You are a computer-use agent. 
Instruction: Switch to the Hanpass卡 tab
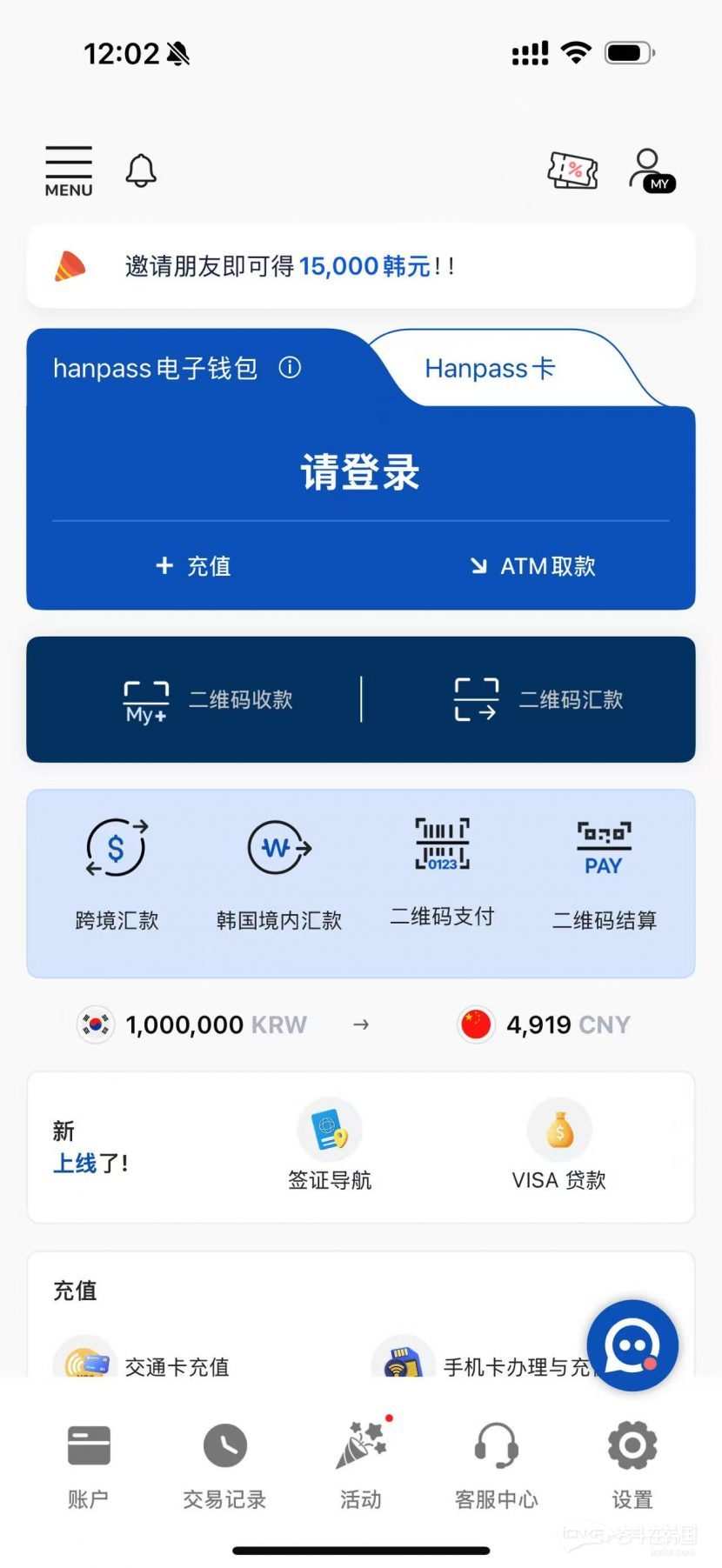click(x=489, y=368)
